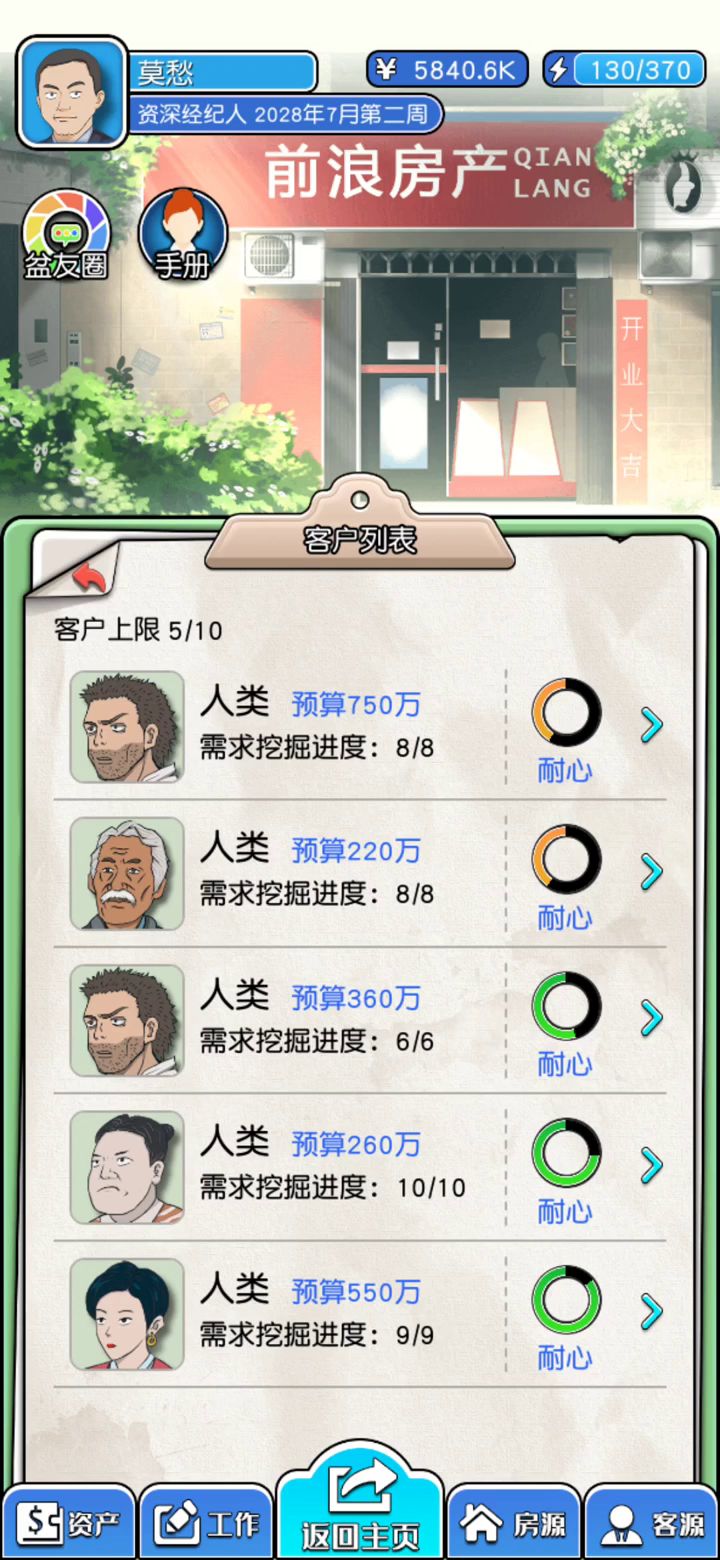The image size is (720, 1560).
Task: Switch to the 客源 tab
Action: pos(652,1523)
